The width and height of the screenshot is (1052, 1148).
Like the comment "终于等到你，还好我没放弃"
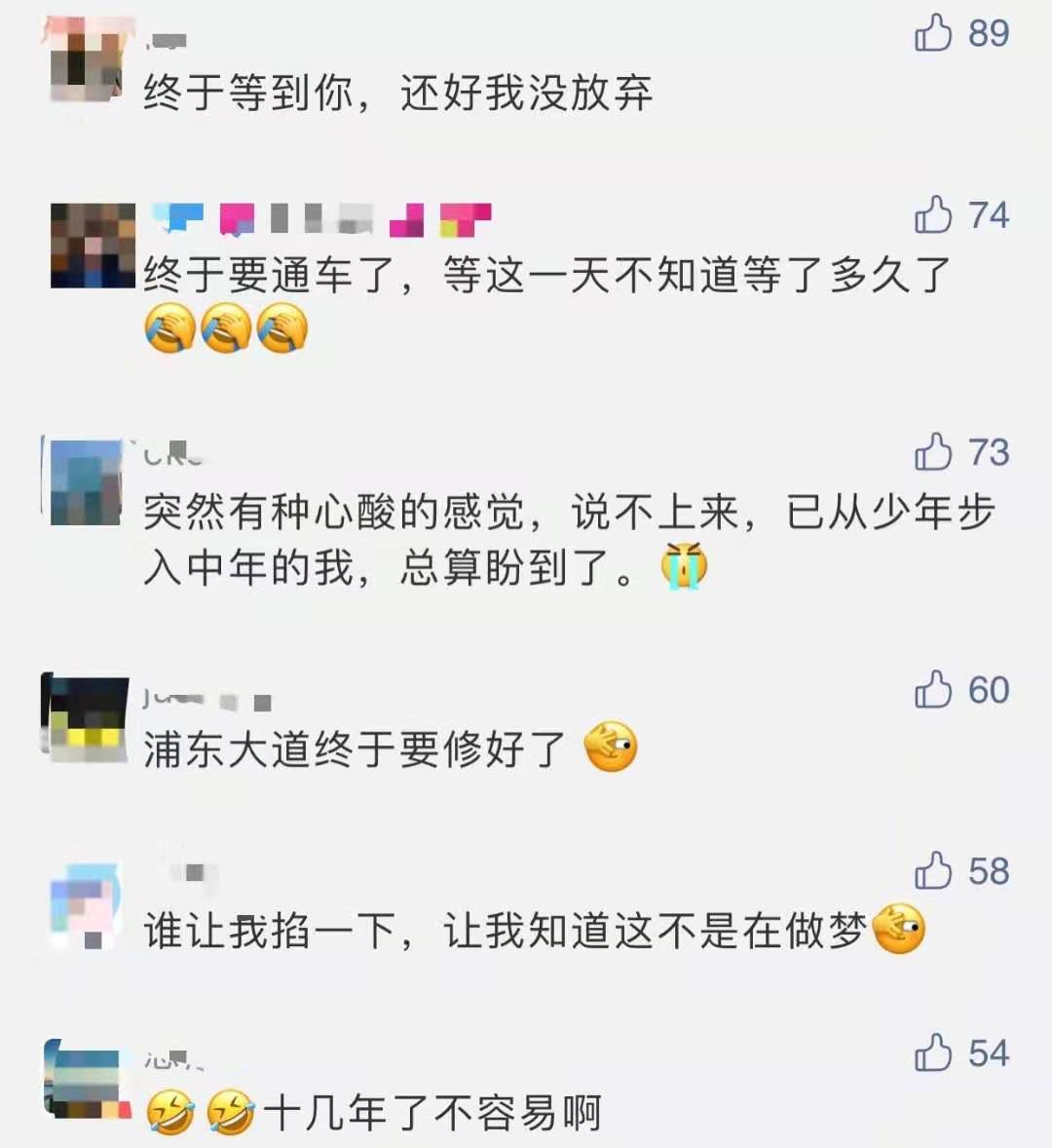click(933, 32)
